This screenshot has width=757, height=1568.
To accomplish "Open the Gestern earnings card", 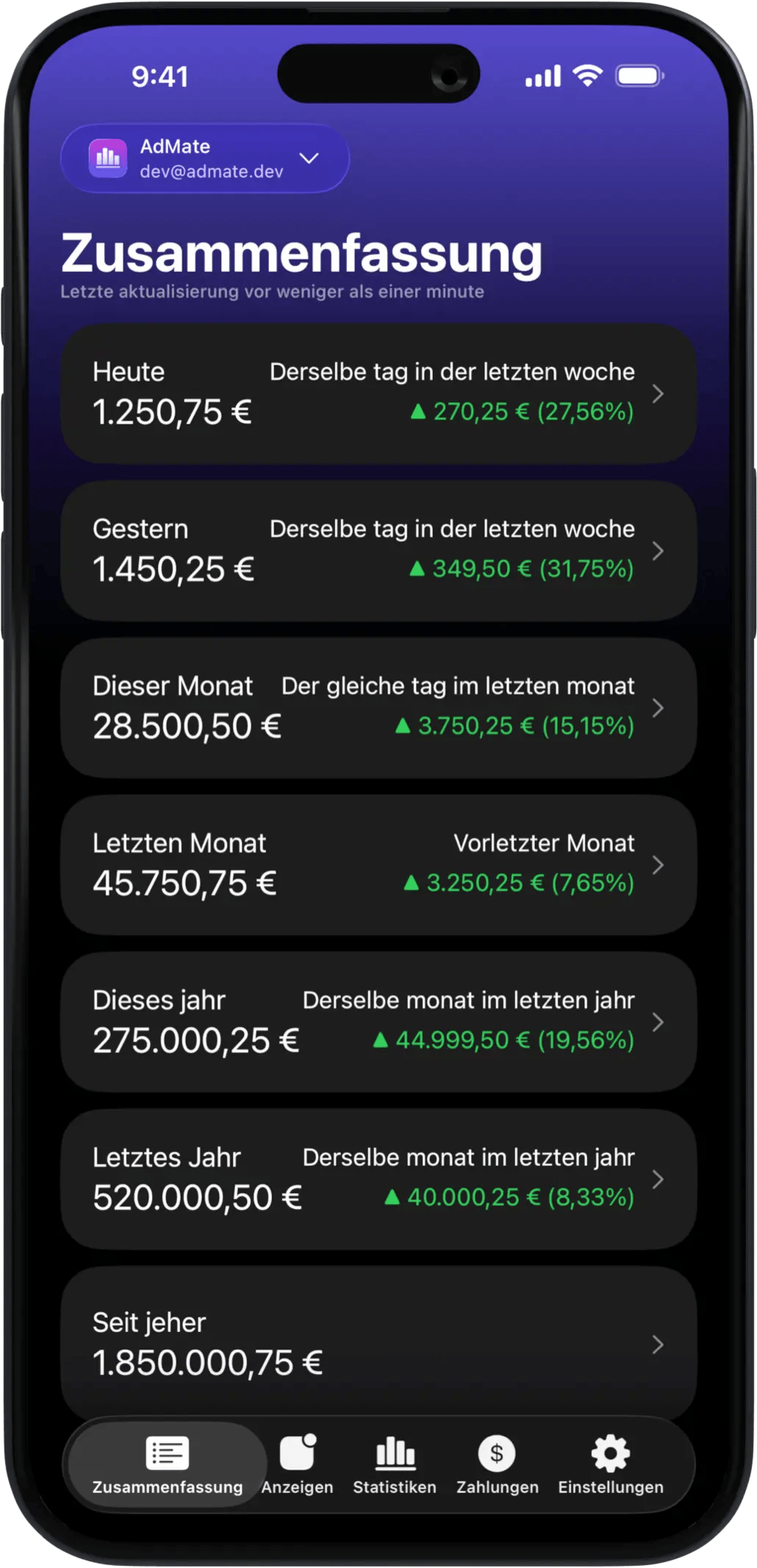I will [378, 551].
